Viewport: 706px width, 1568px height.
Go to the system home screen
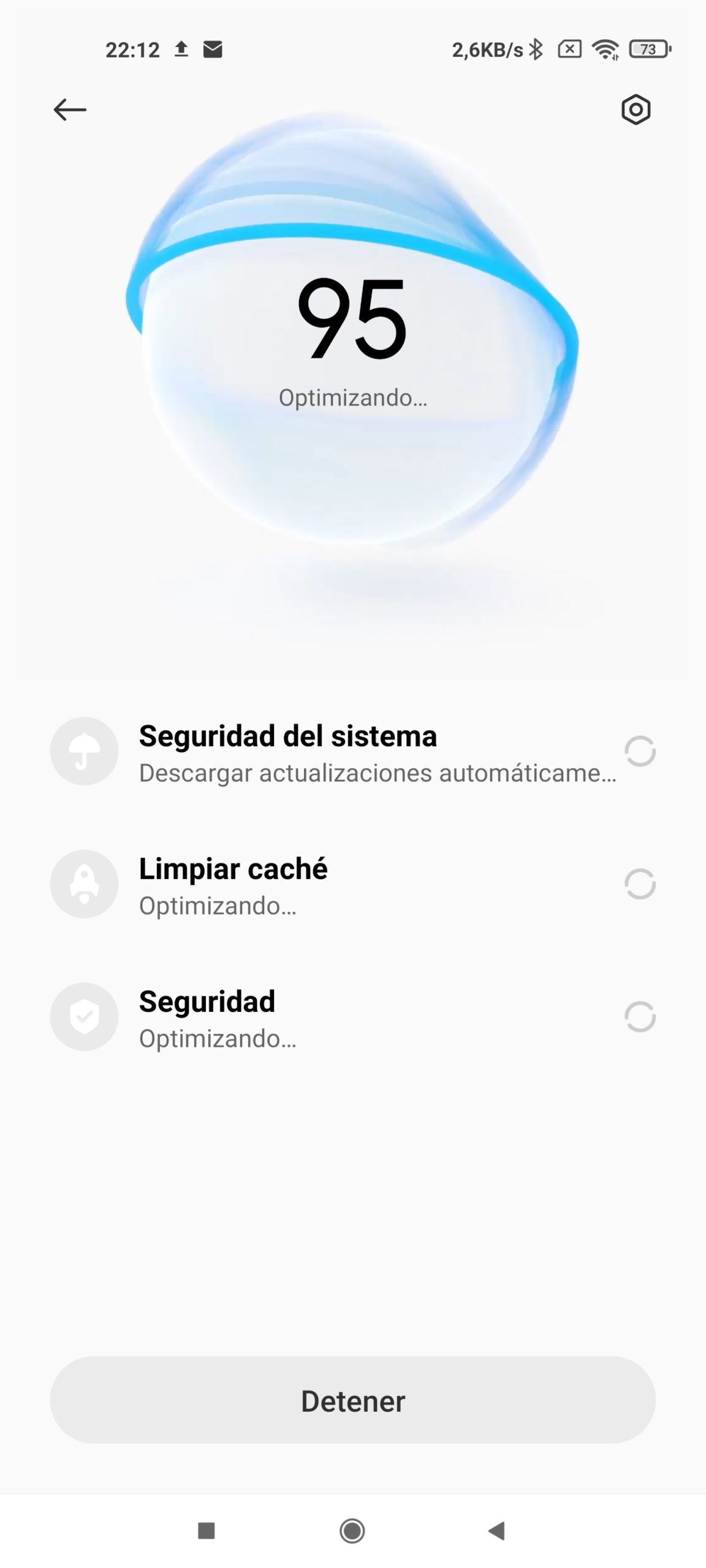[352, 1531]
